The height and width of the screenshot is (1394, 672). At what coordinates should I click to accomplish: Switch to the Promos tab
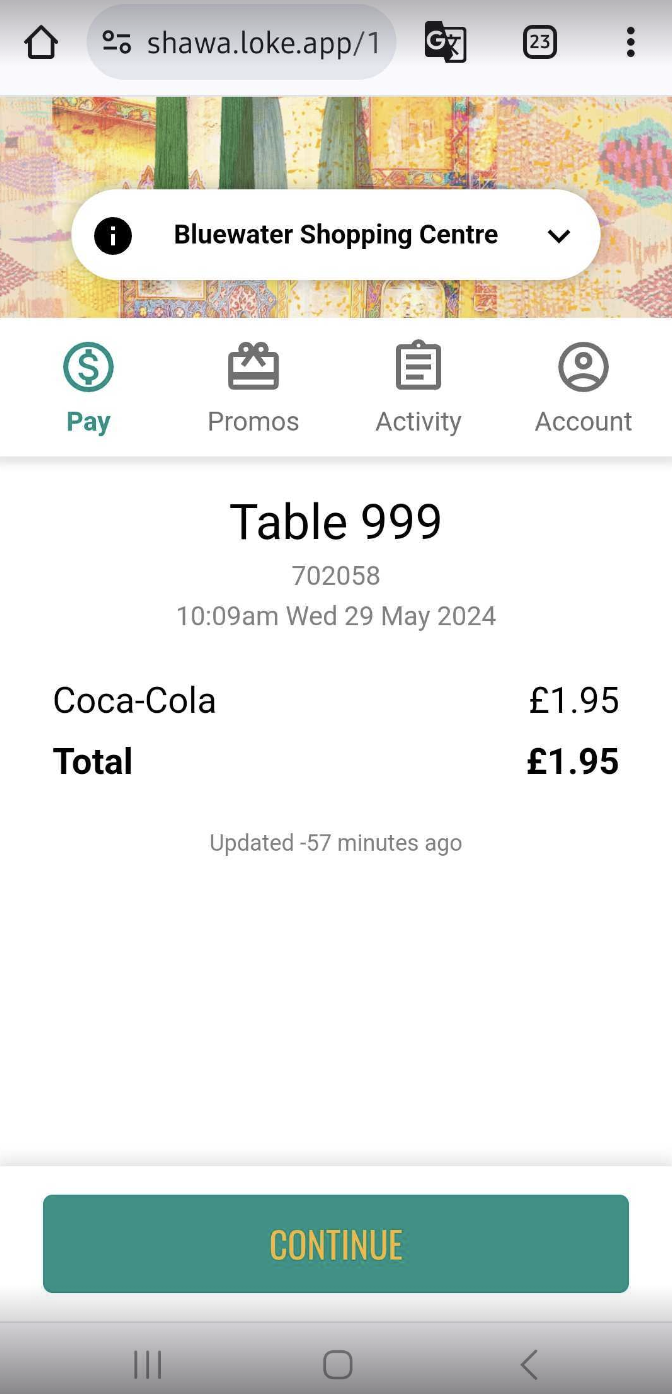(253, 389)
